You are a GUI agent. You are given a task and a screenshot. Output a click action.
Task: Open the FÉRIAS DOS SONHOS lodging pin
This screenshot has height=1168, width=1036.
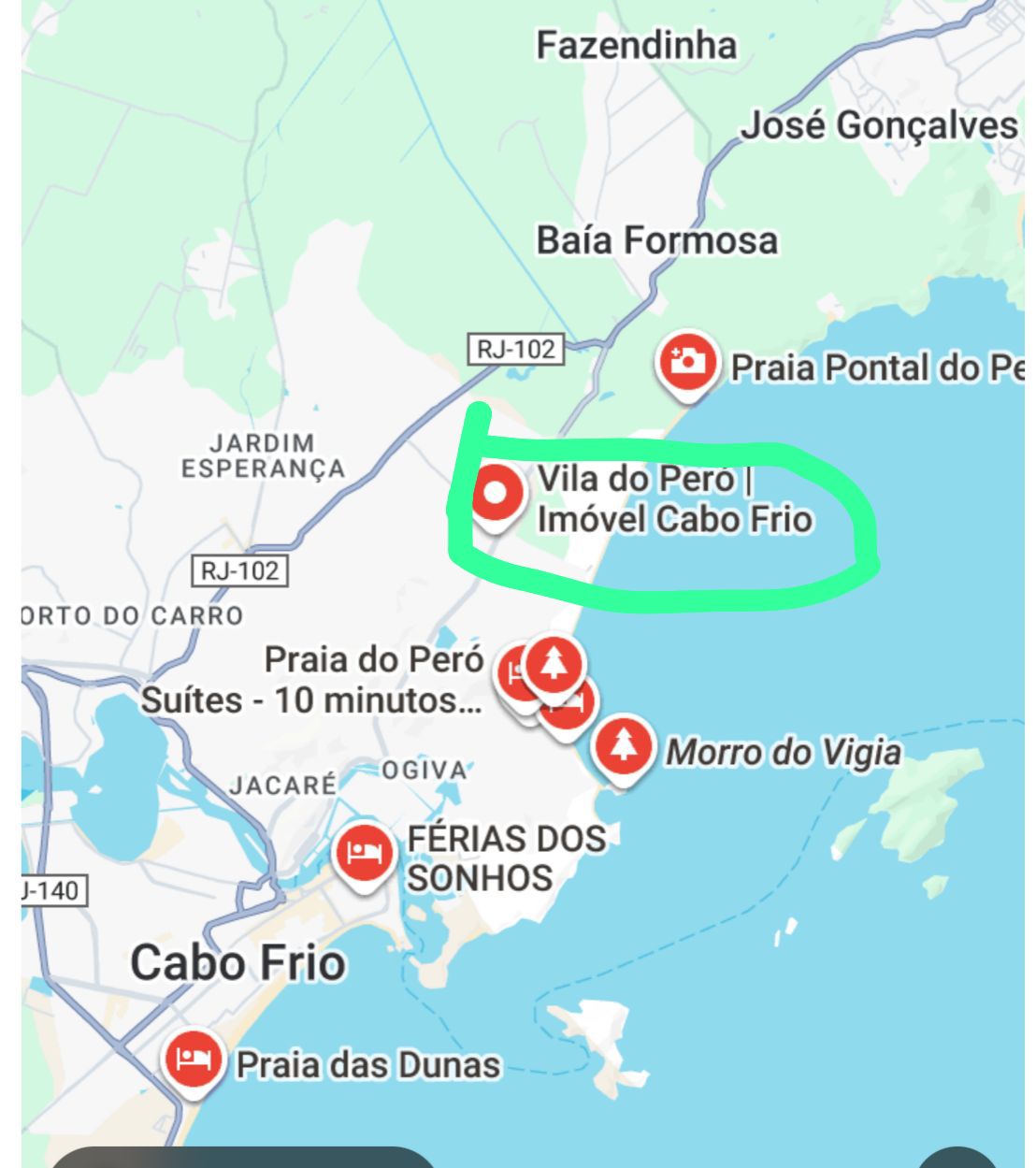coord(366,853)
